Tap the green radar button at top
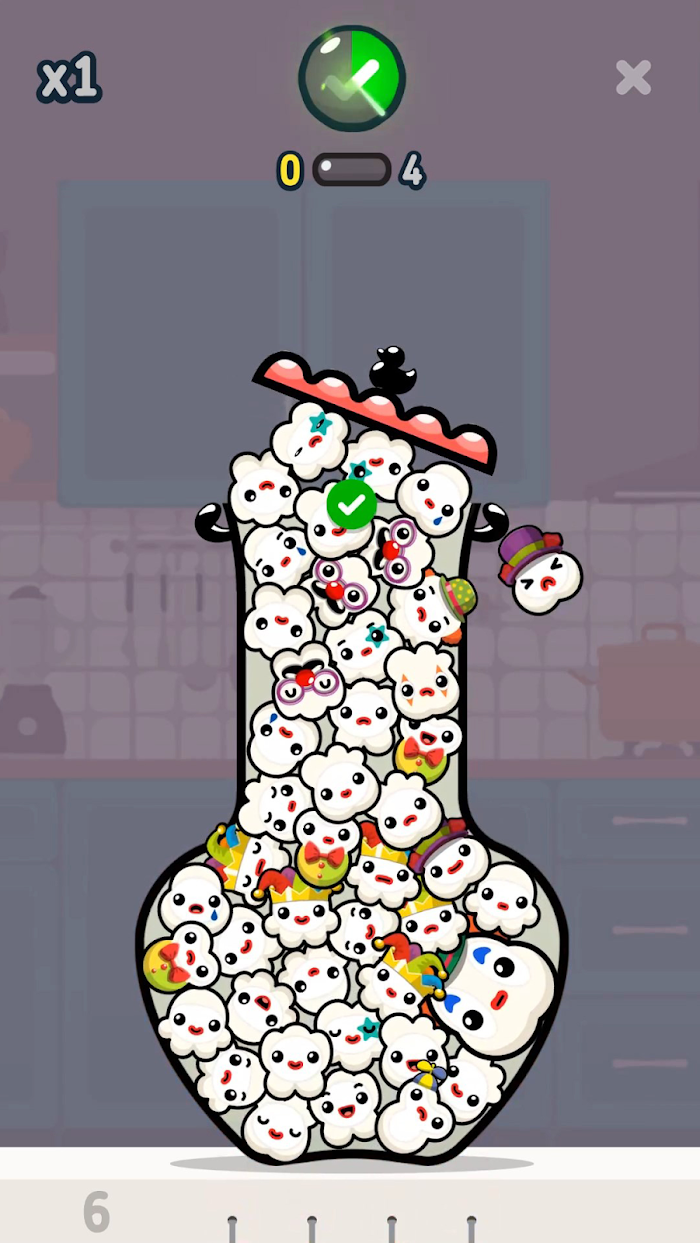Image resolution: width=700 pixels, height=1243 pixels. tap(352, 79)
